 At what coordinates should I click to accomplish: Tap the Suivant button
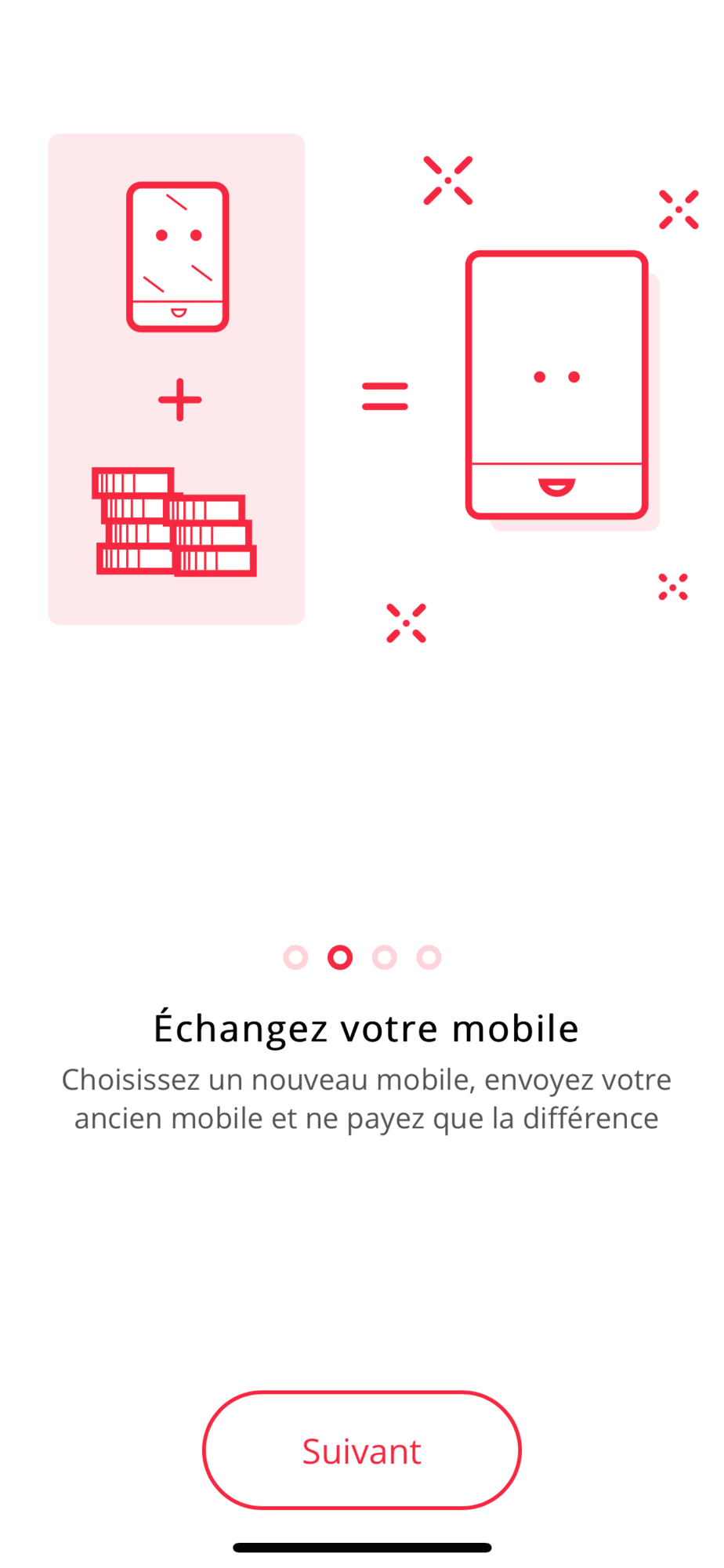(361, 1450)
